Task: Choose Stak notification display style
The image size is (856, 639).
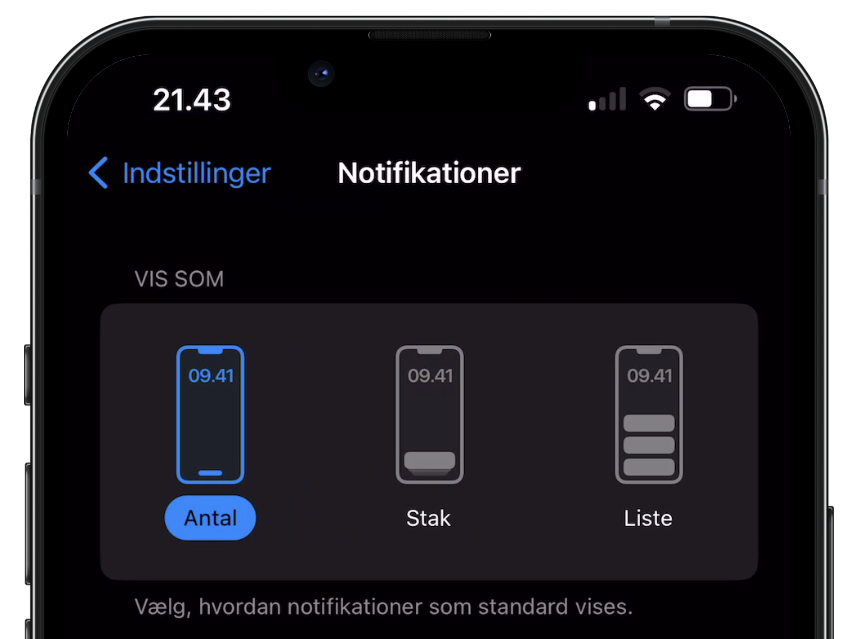Action: point(429,440)
